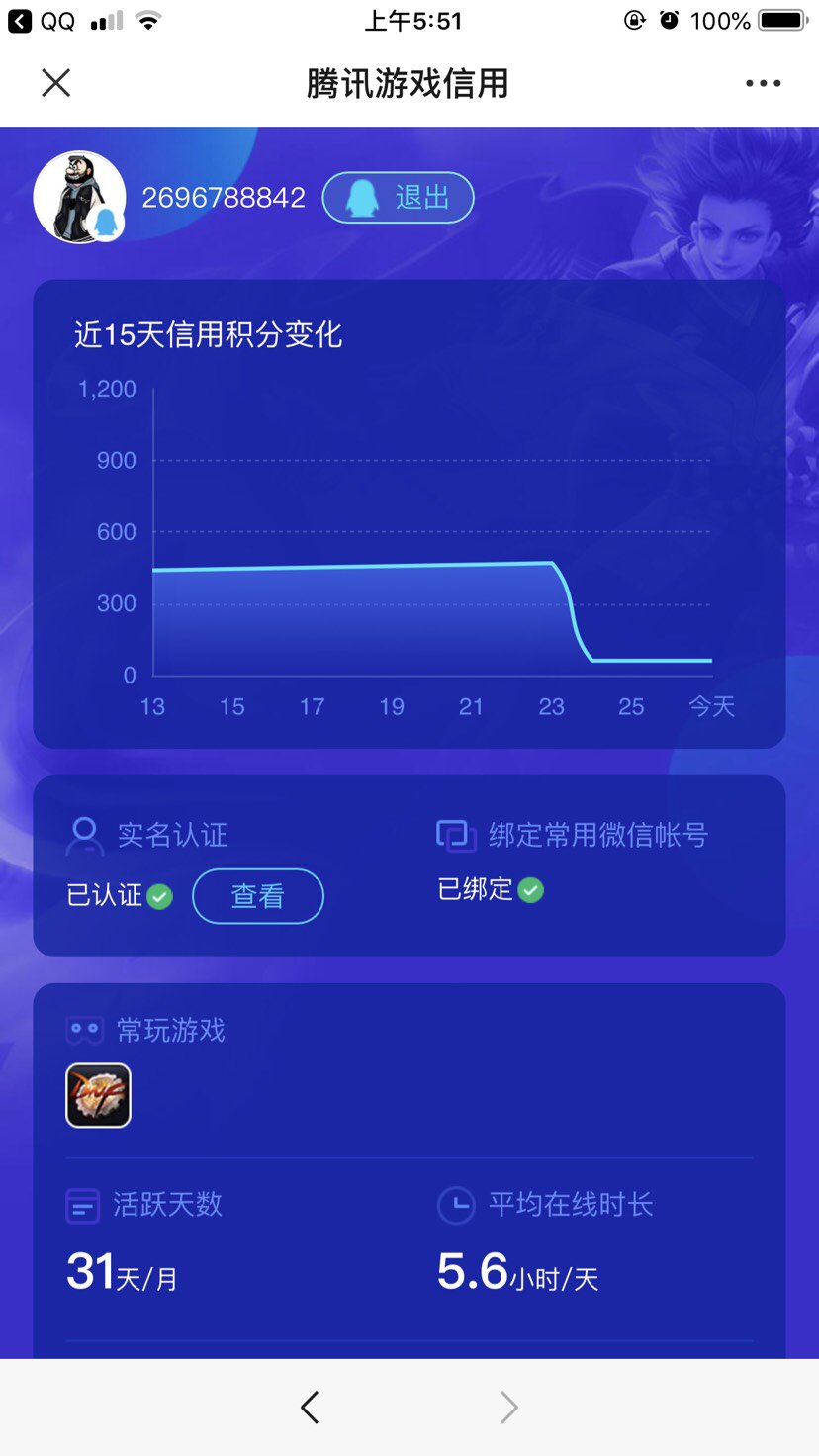This screenshot has width=819, height=1456.
Task: Open the profile avatar of 2696788842
Action: pos(79,197)
